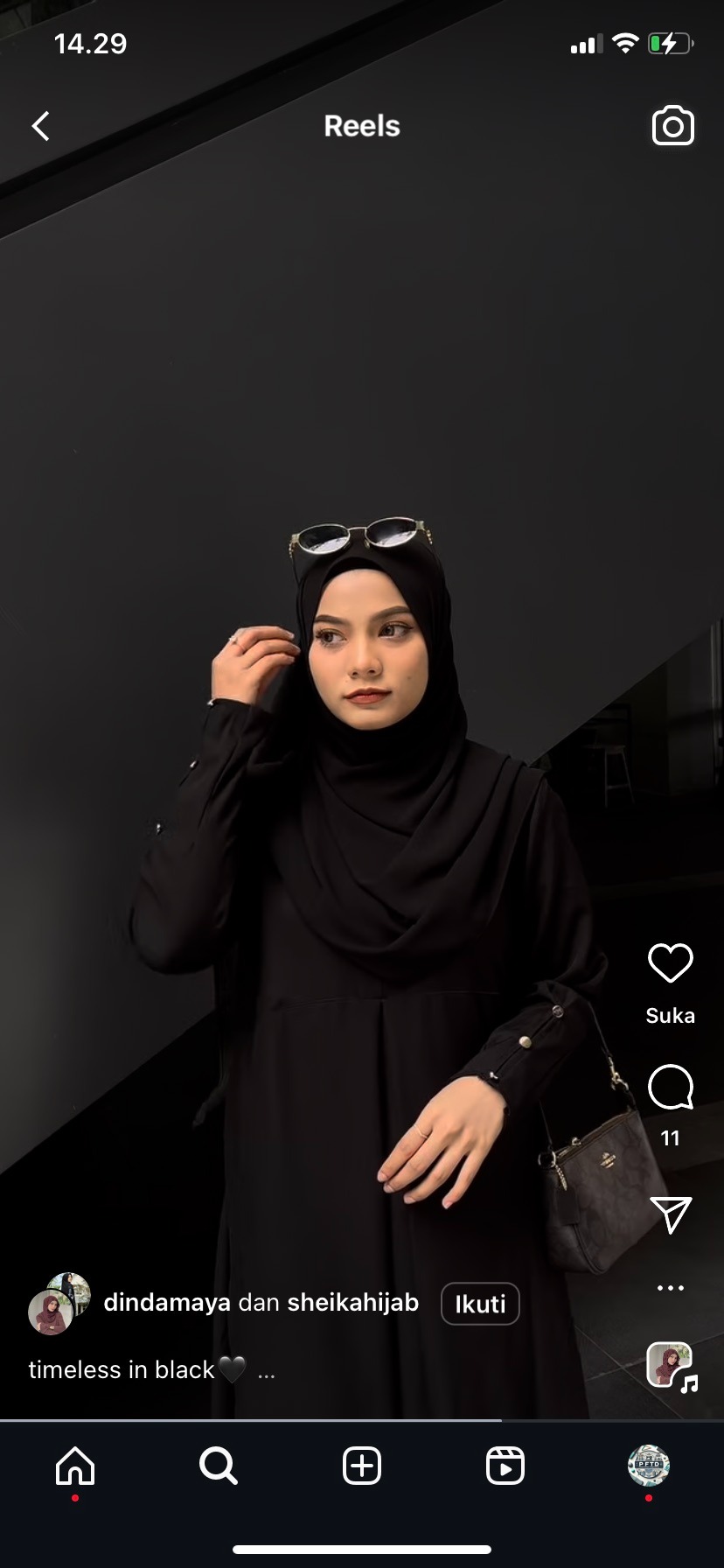The image size is (724, 1568).
Task: Like this reel with the heart
Action: (x=670, y=963)
